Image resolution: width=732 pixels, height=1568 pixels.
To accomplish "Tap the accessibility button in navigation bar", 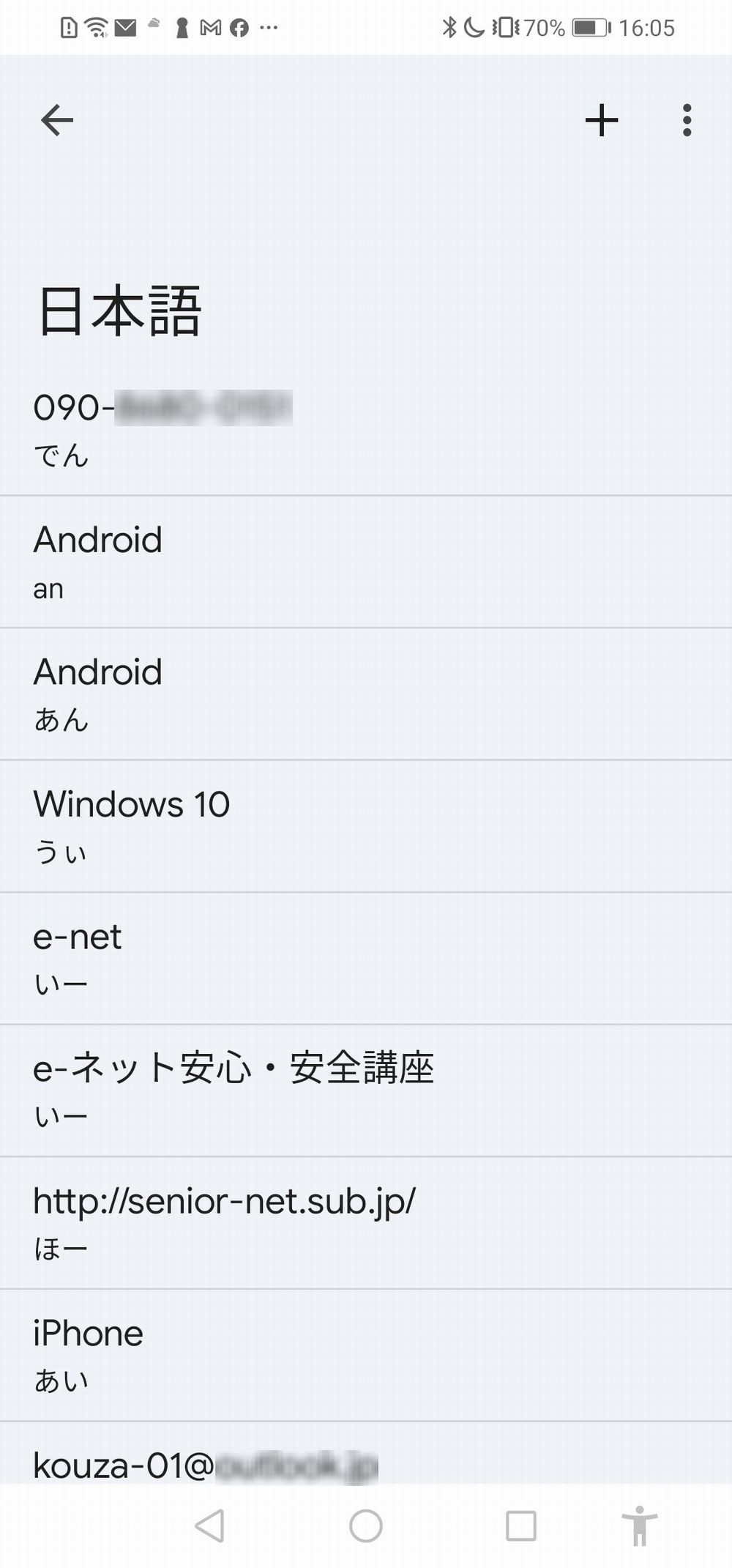I will pos(640,1526).
